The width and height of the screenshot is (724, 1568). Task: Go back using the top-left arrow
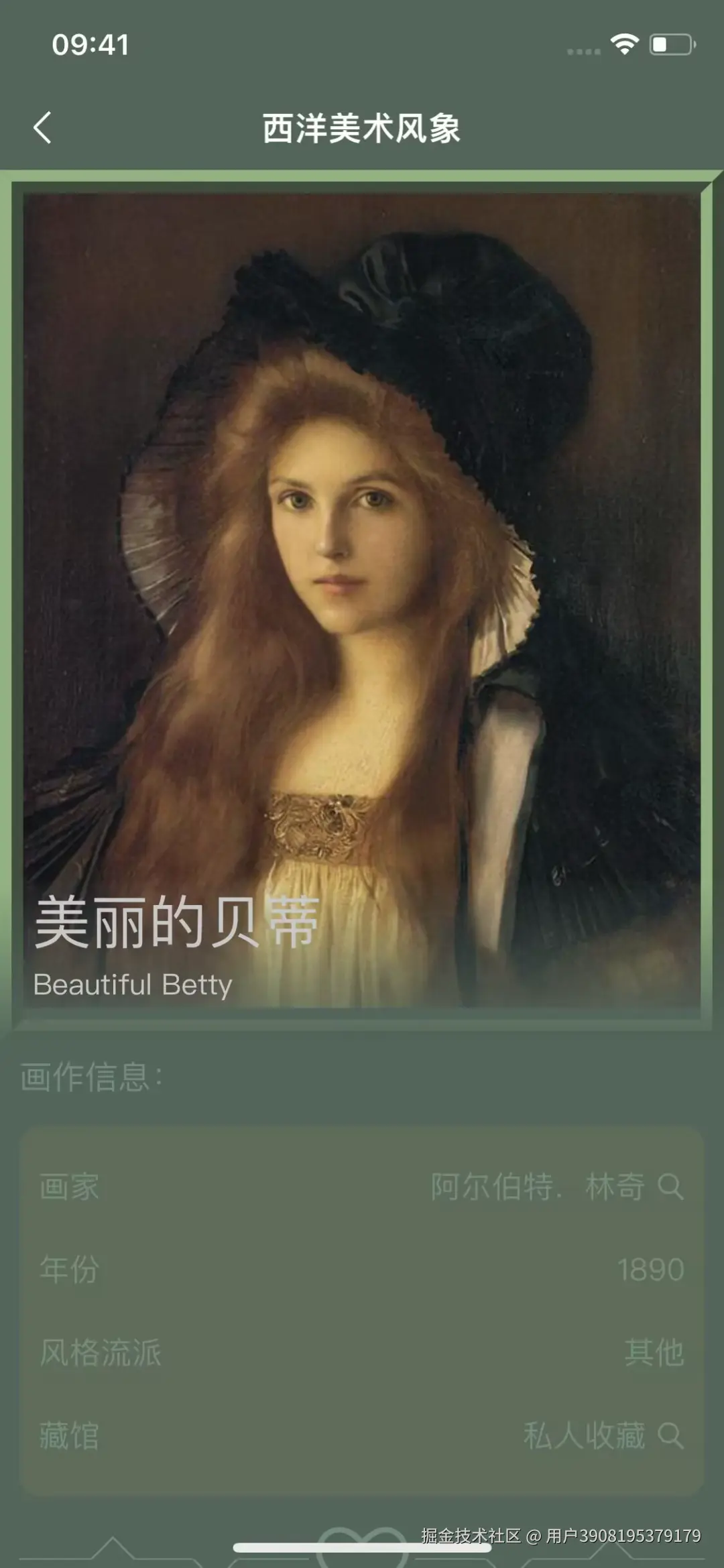pyautogui.click(x=42, y=127)
